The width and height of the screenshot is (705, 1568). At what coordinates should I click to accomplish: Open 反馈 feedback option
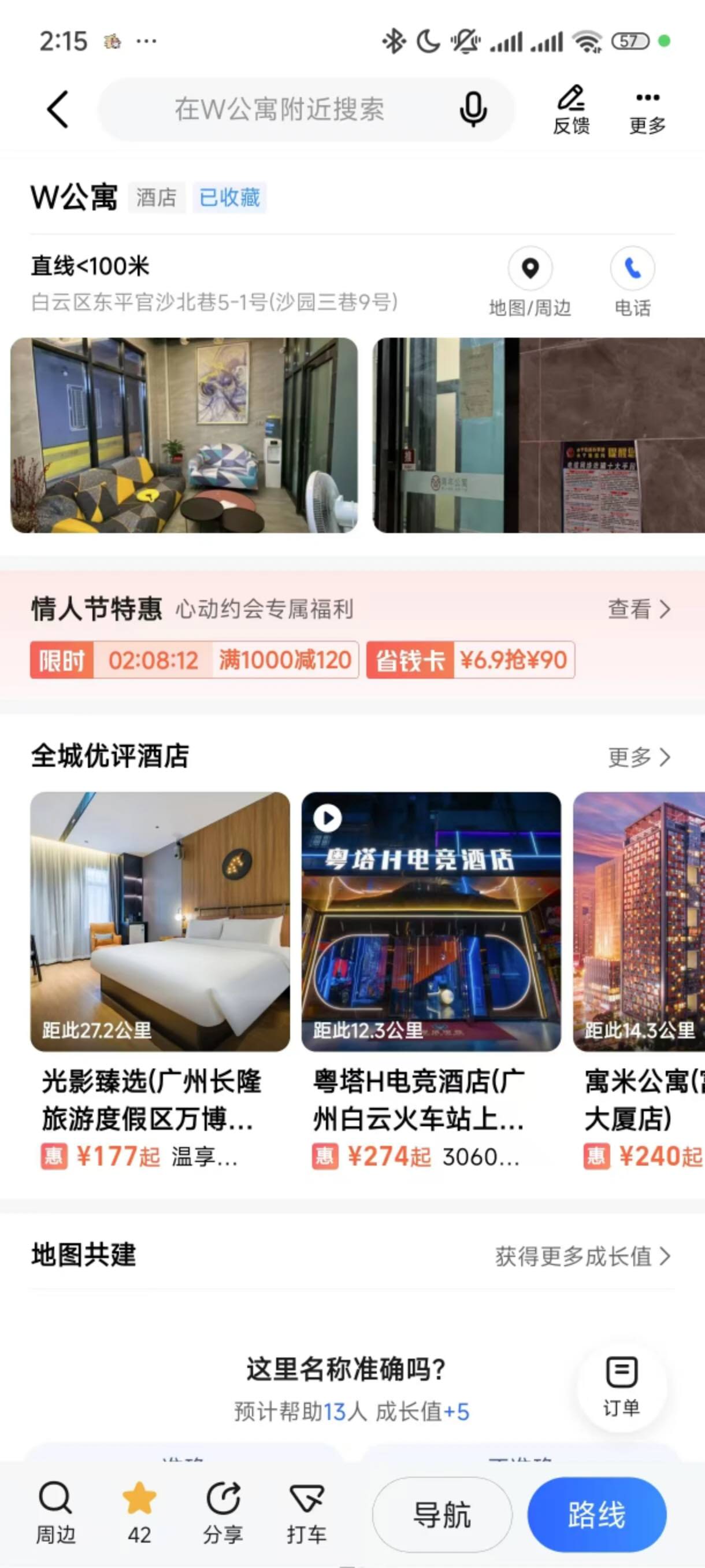pyautogui.click(x=571, y=110)
